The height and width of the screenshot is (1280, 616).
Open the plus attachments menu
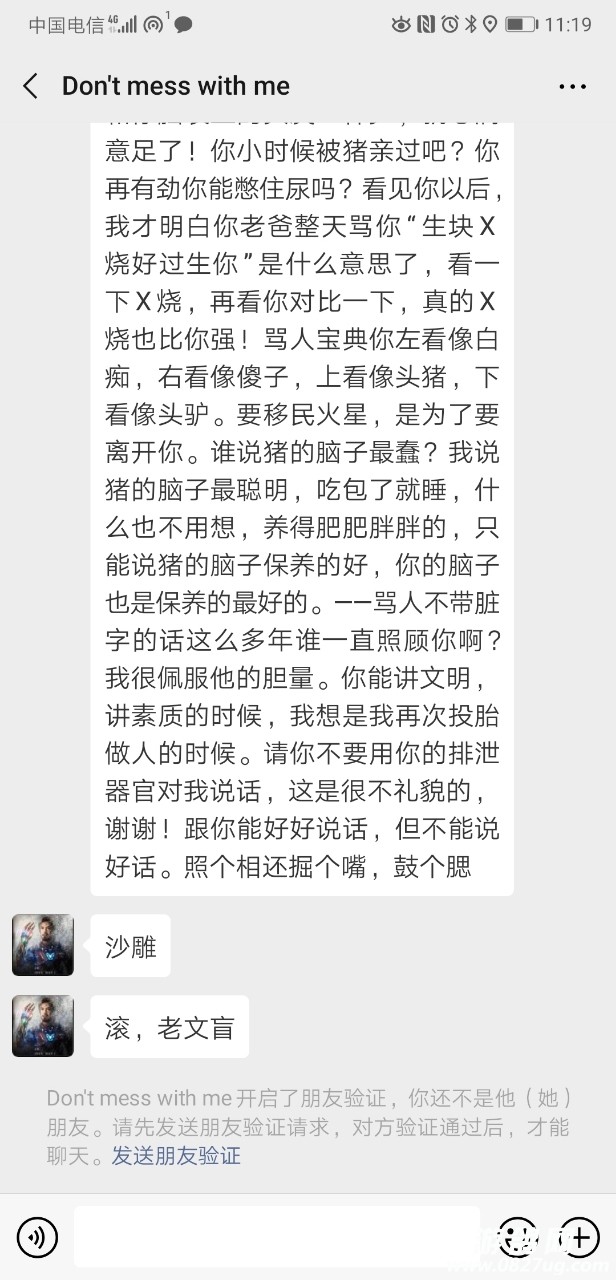(x=578, y=1238)
